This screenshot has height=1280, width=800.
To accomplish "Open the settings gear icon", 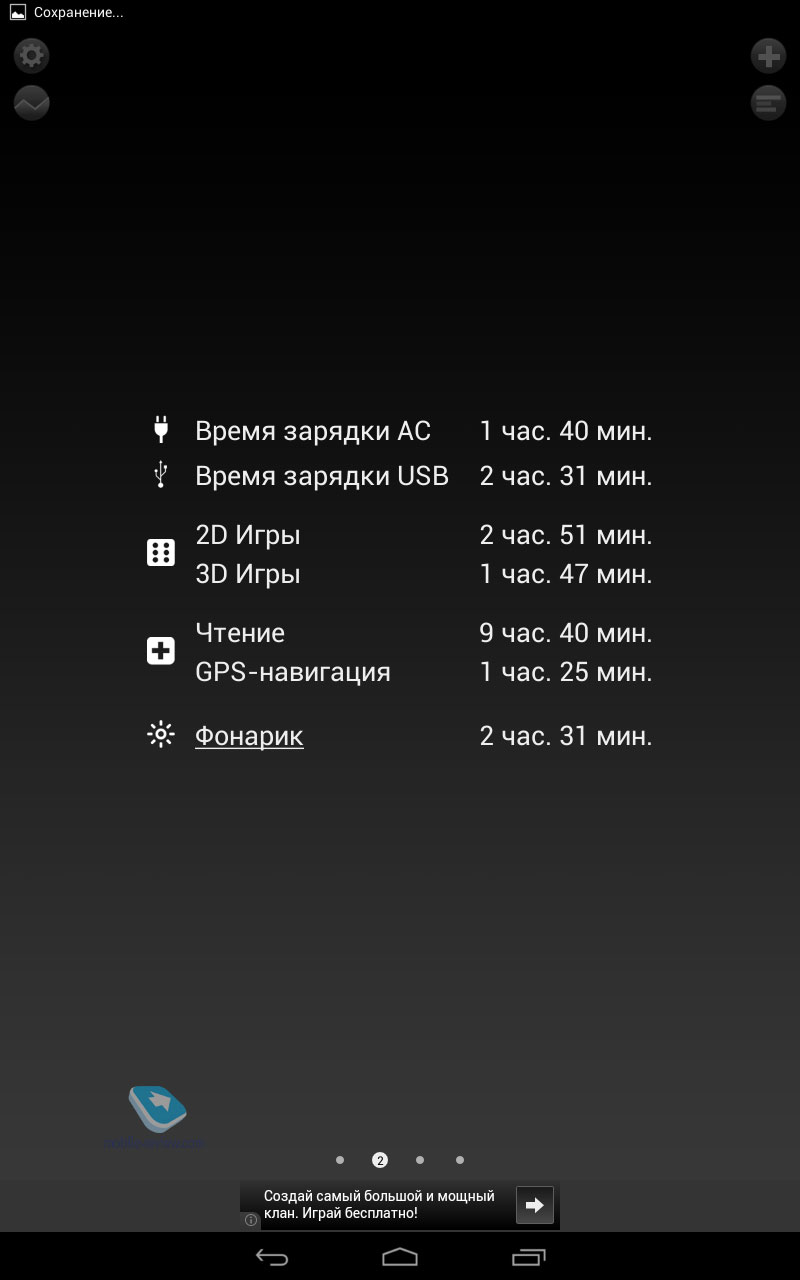I will tap(31, 55).
